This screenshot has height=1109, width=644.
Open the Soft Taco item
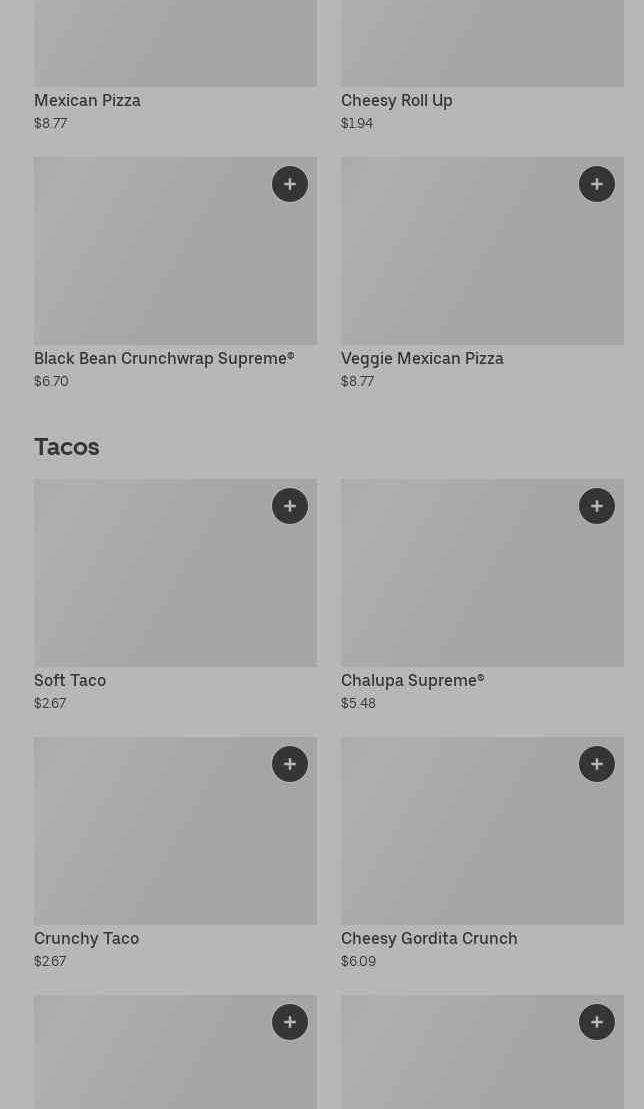click(70, 680)
